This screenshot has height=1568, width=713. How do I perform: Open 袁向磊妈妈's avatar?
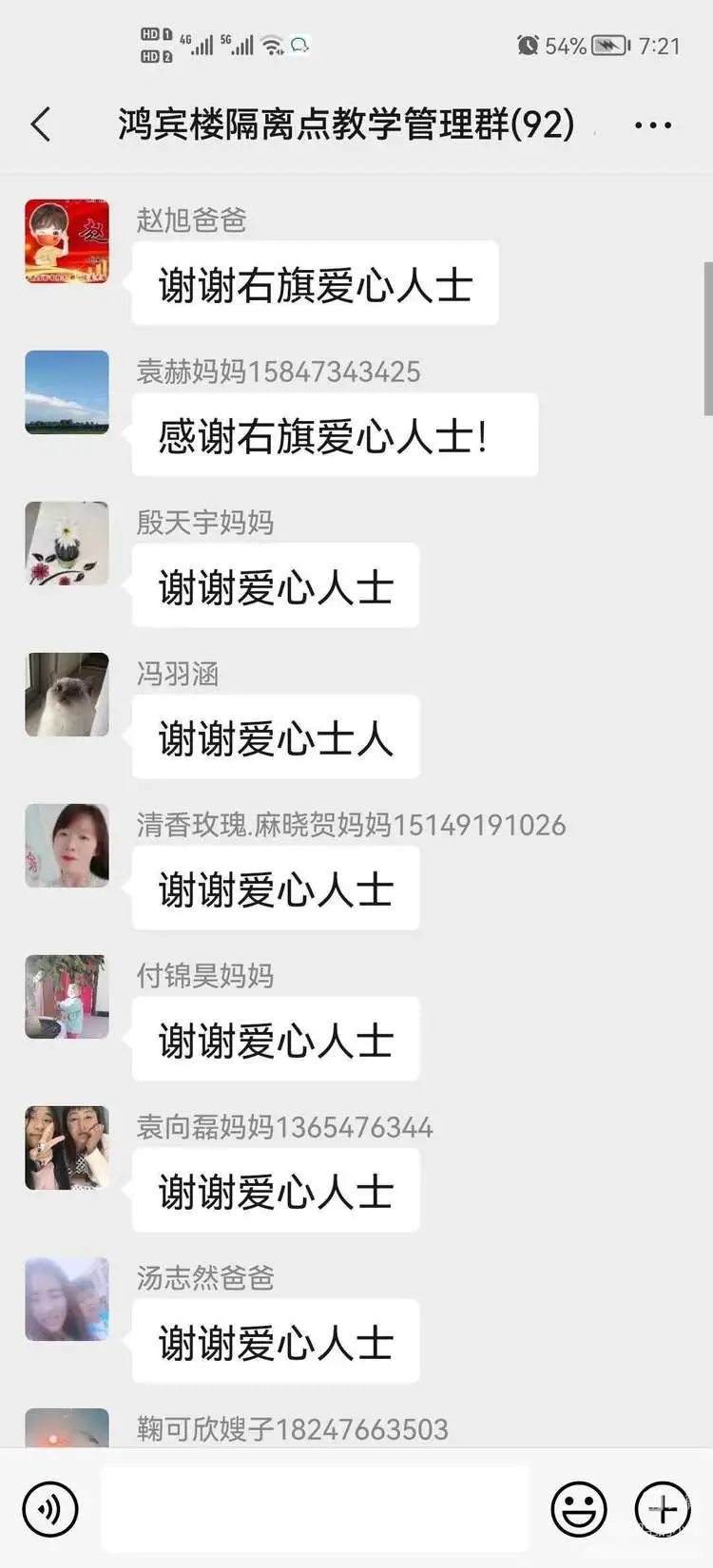pyautogui.click(x=67, y=1148)
